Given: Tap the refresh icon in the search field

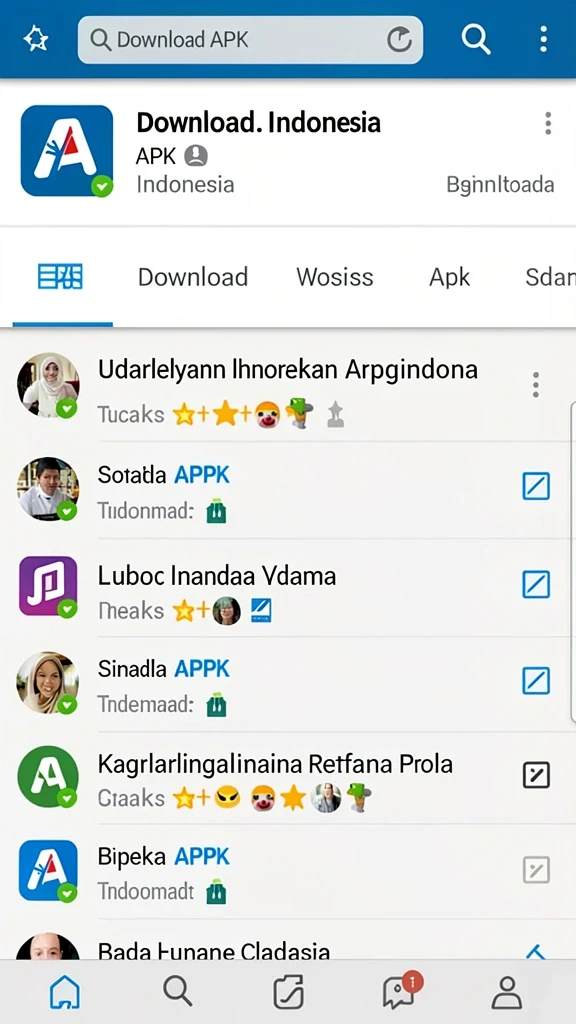Looking at the screenshot, I should (x=399, y=40).
